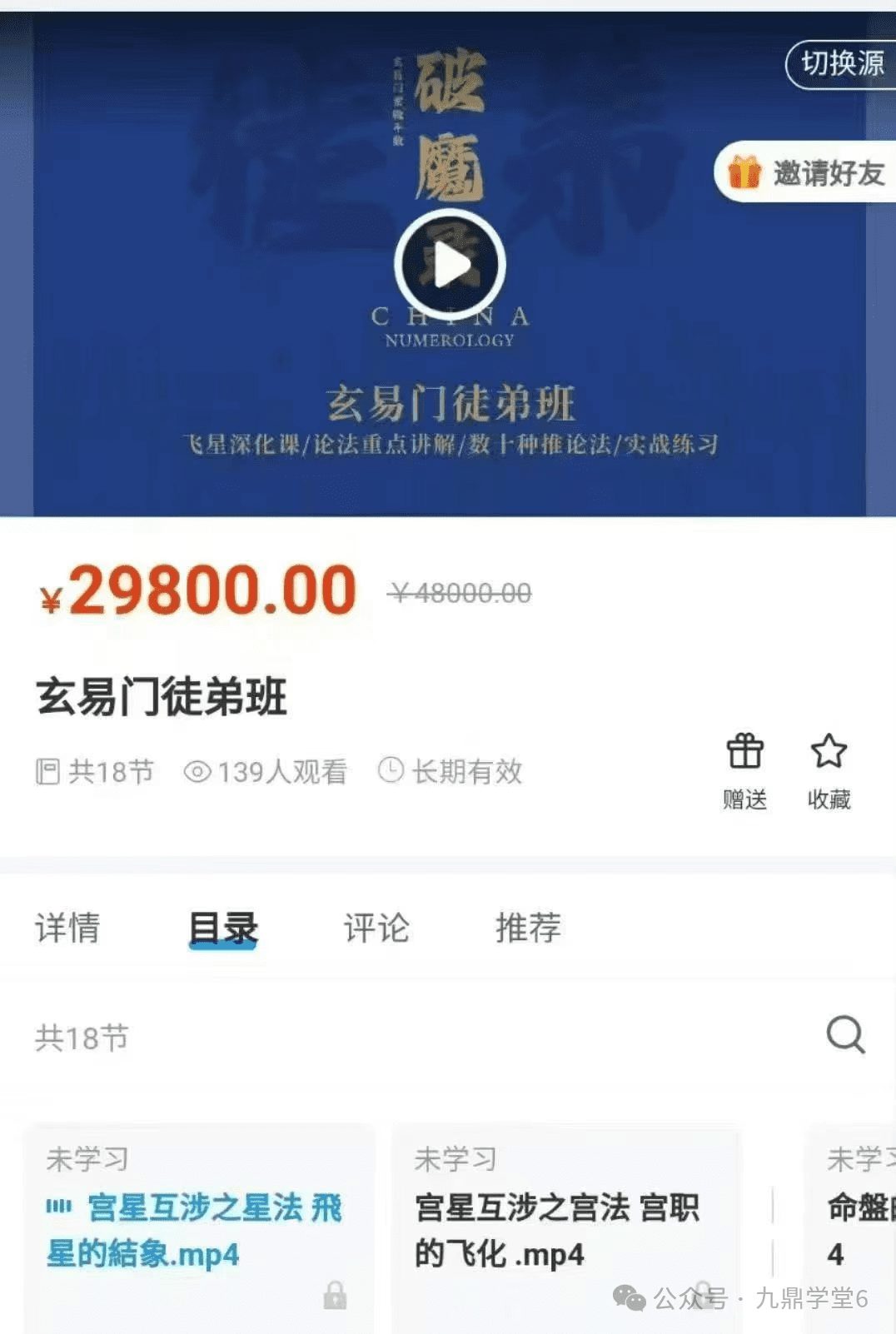Tap the gift icon to 赠送 the course
Viewport: 896px width, 1334px height.
[745, 755]
